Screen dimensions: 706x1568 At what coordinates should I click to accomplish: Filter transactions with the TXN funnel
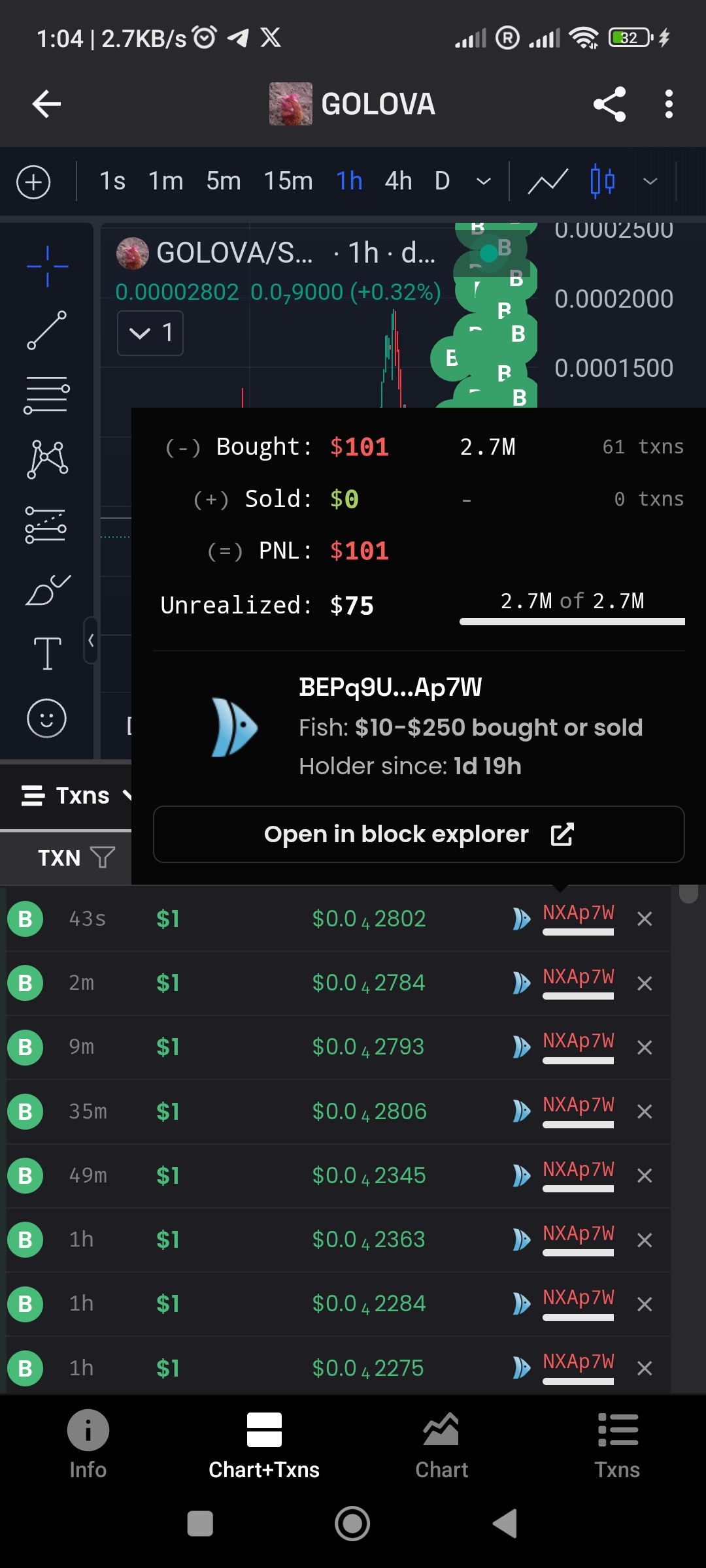pos(102,857)
